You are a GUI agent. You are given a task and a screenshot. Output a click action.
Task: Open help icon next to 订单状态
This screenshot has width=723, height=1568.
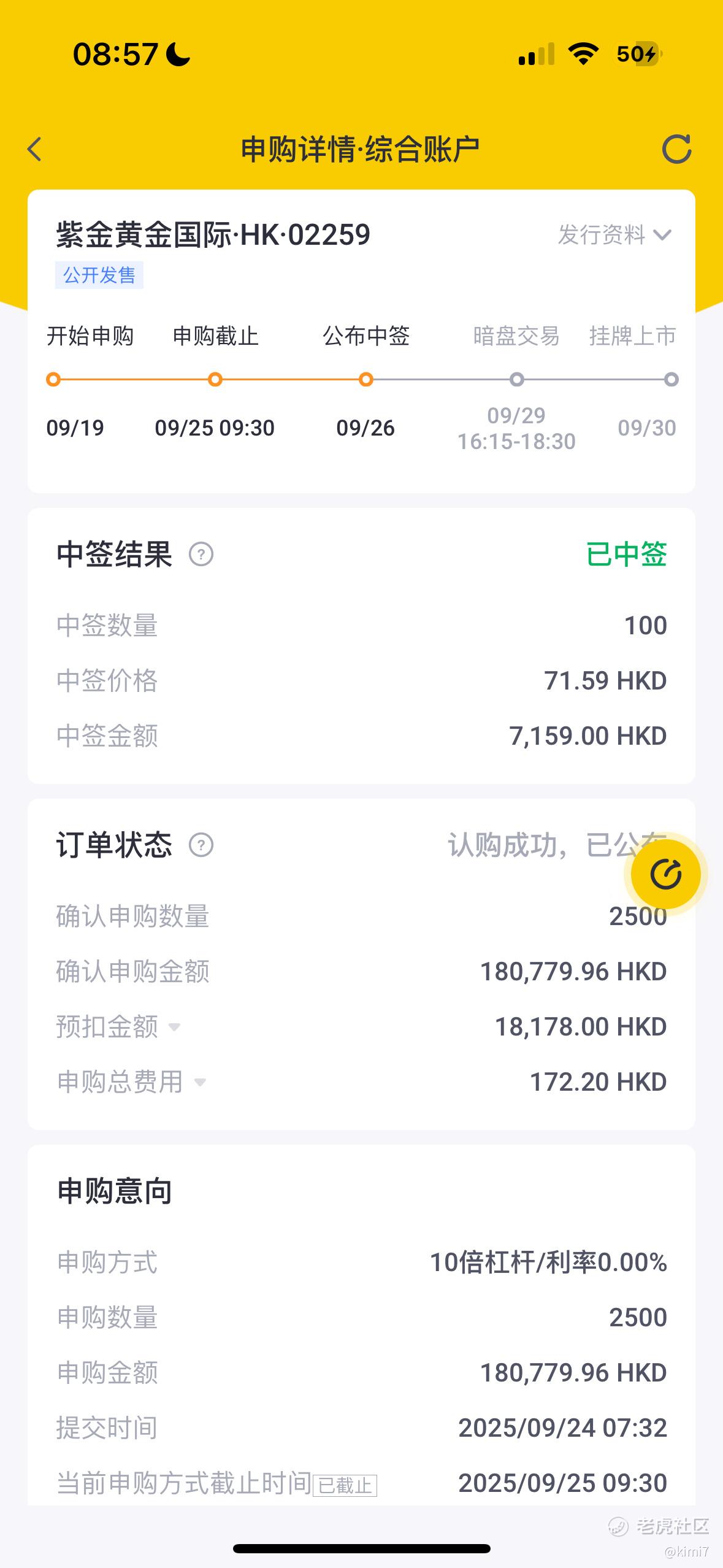pyautogui.click(x=201, y=845)
